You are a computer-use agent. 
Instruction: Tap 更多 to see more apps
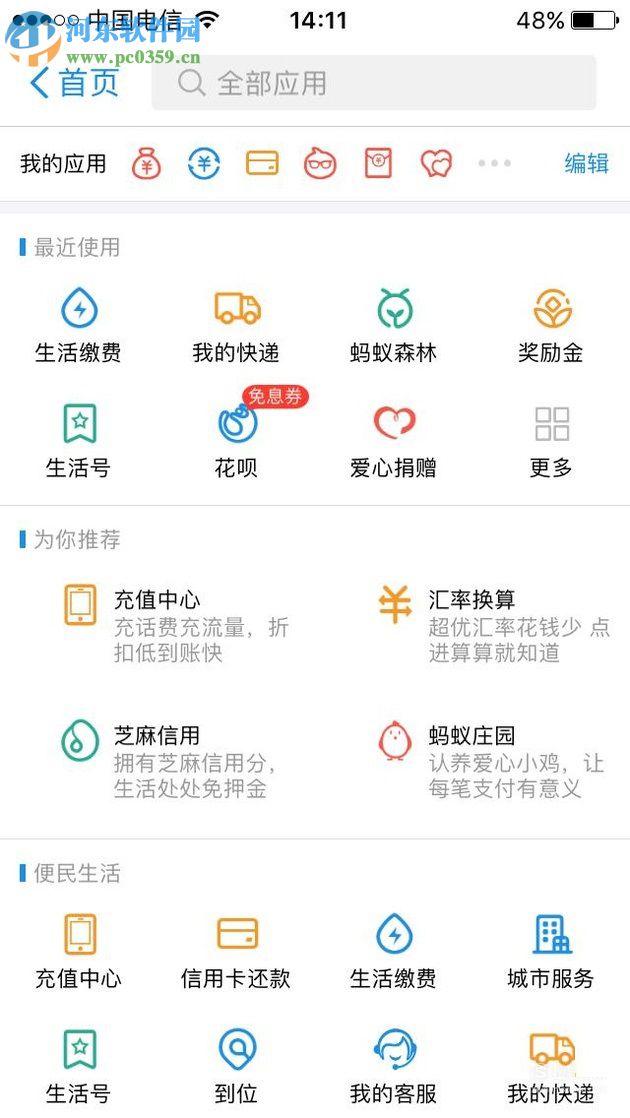(551, 440)
